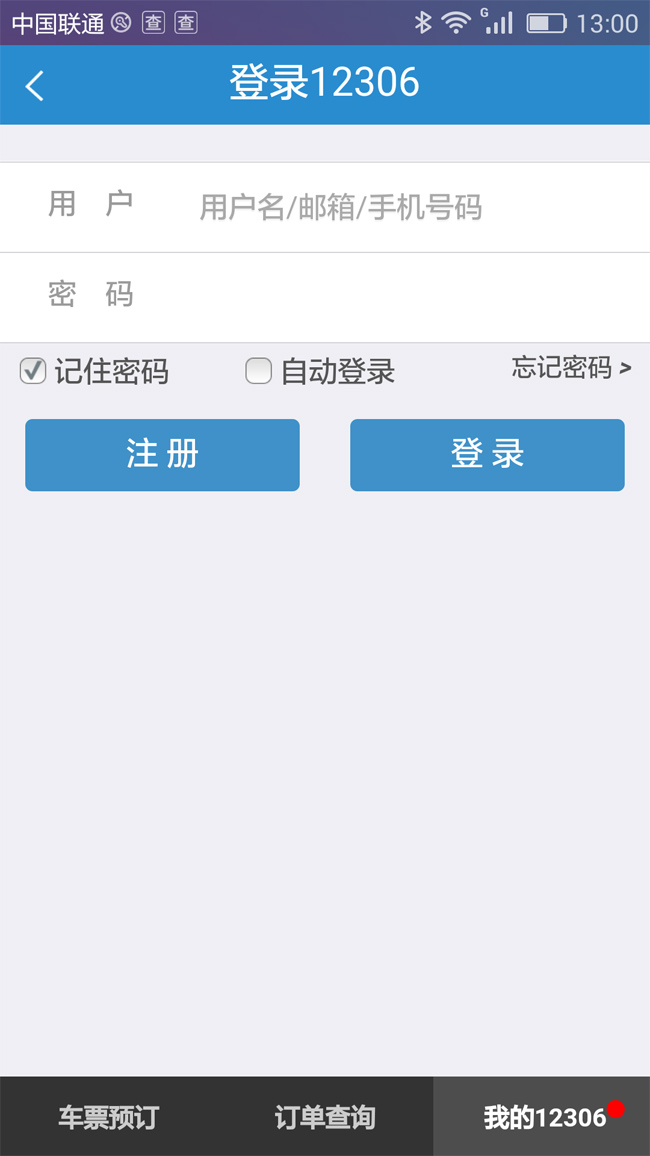Image resolution: width=650 pixels, height=1156 pixels.
Task: Enable the 自动登录 checkbox
Action: click(x=259, y=371)
